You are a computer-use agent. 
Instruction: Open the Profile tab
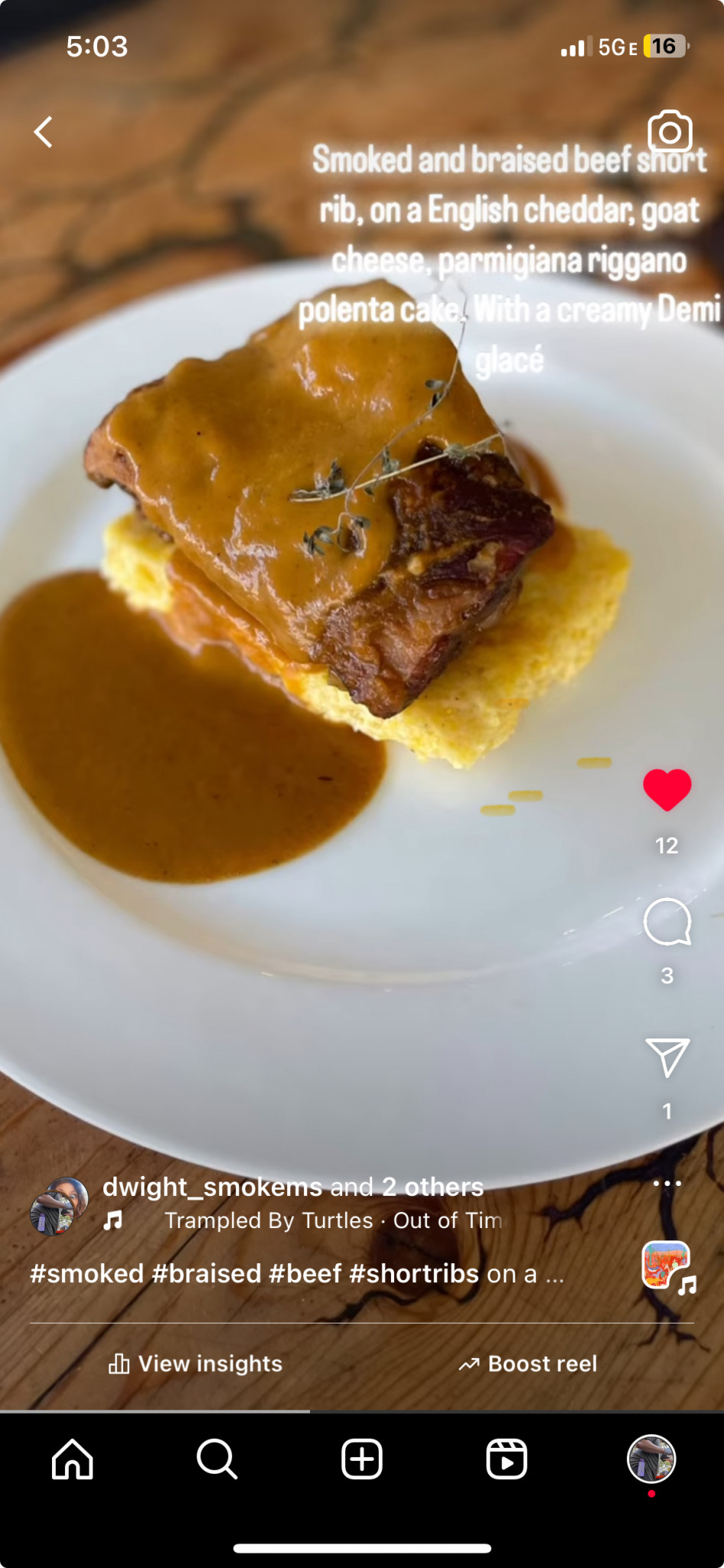[651, 1459]
